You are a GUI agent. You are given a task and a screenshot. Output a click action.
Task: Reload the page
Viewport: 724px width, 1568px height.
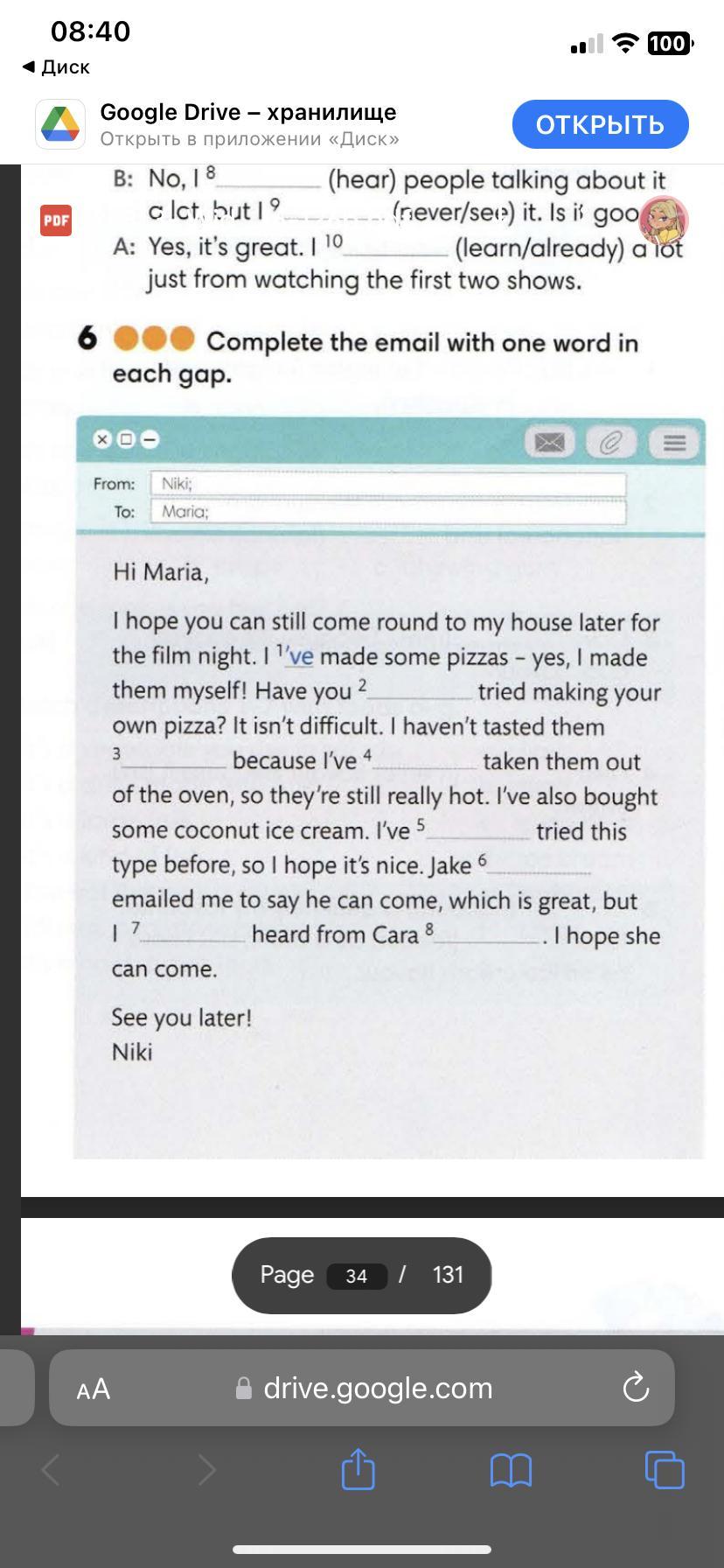click(635, 1388)
